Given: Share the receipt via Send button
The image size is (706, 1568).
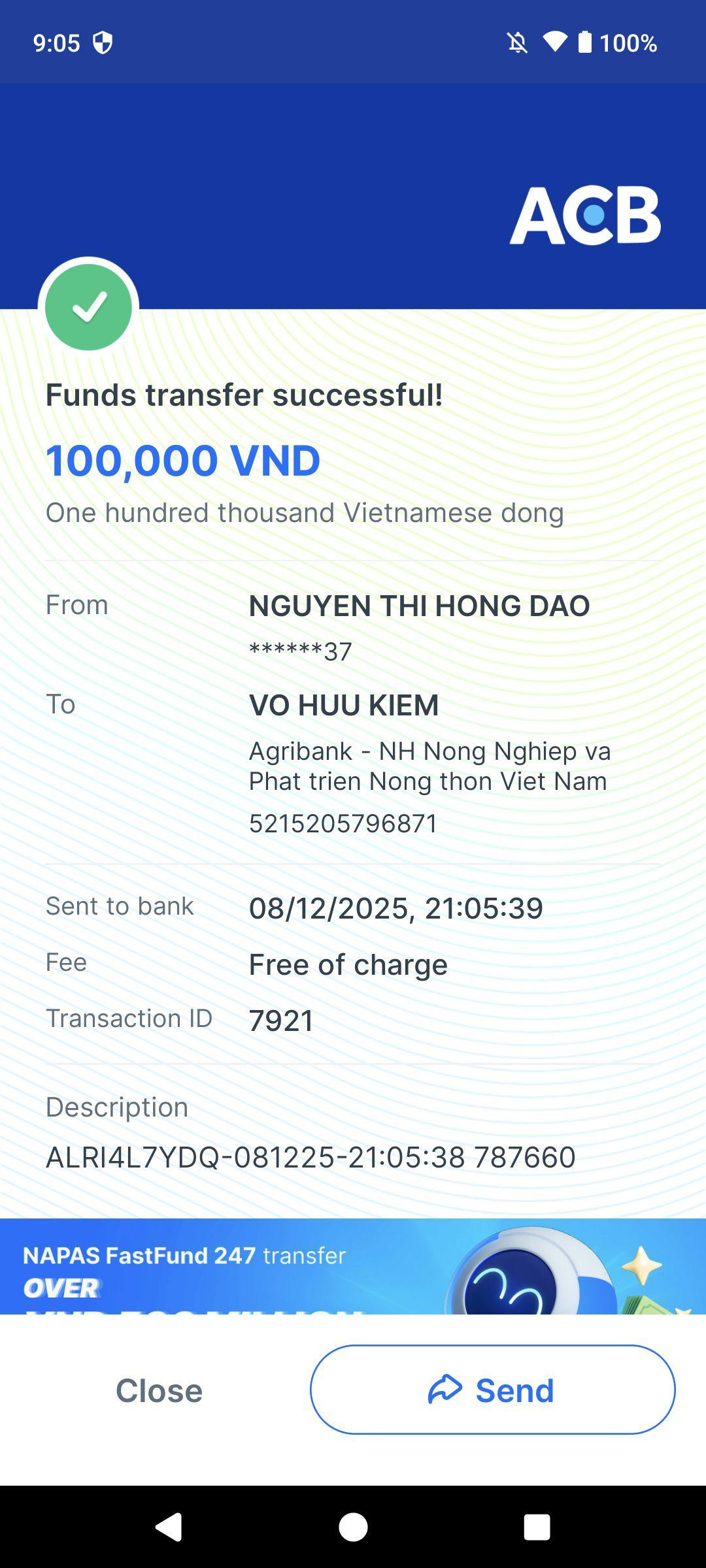Looking at the screenshot, I should click(x=492, y=1390).
